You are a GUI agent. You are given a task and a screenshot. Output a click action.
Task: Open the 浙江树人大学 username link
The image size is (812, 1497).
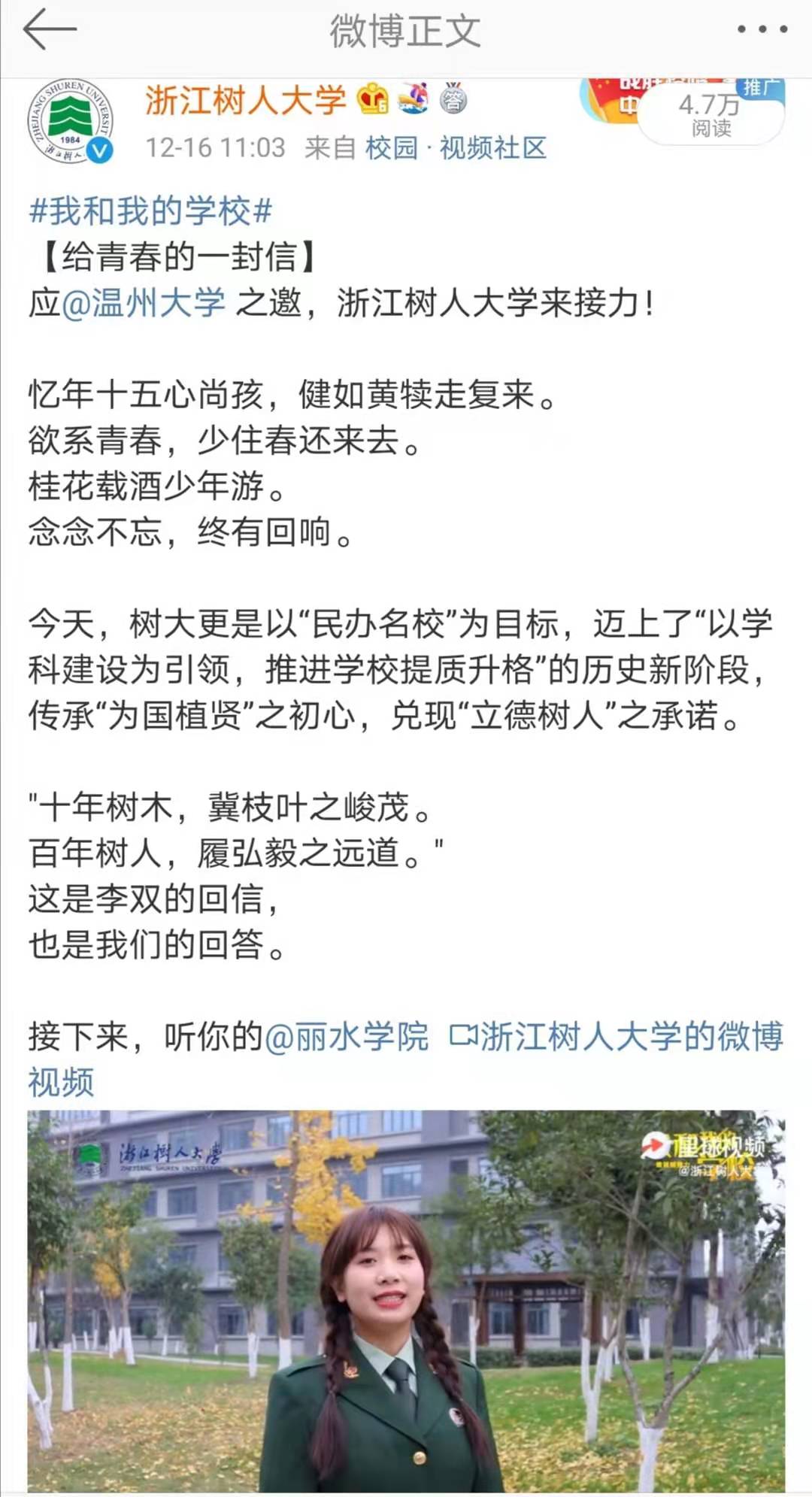point(245,100)
